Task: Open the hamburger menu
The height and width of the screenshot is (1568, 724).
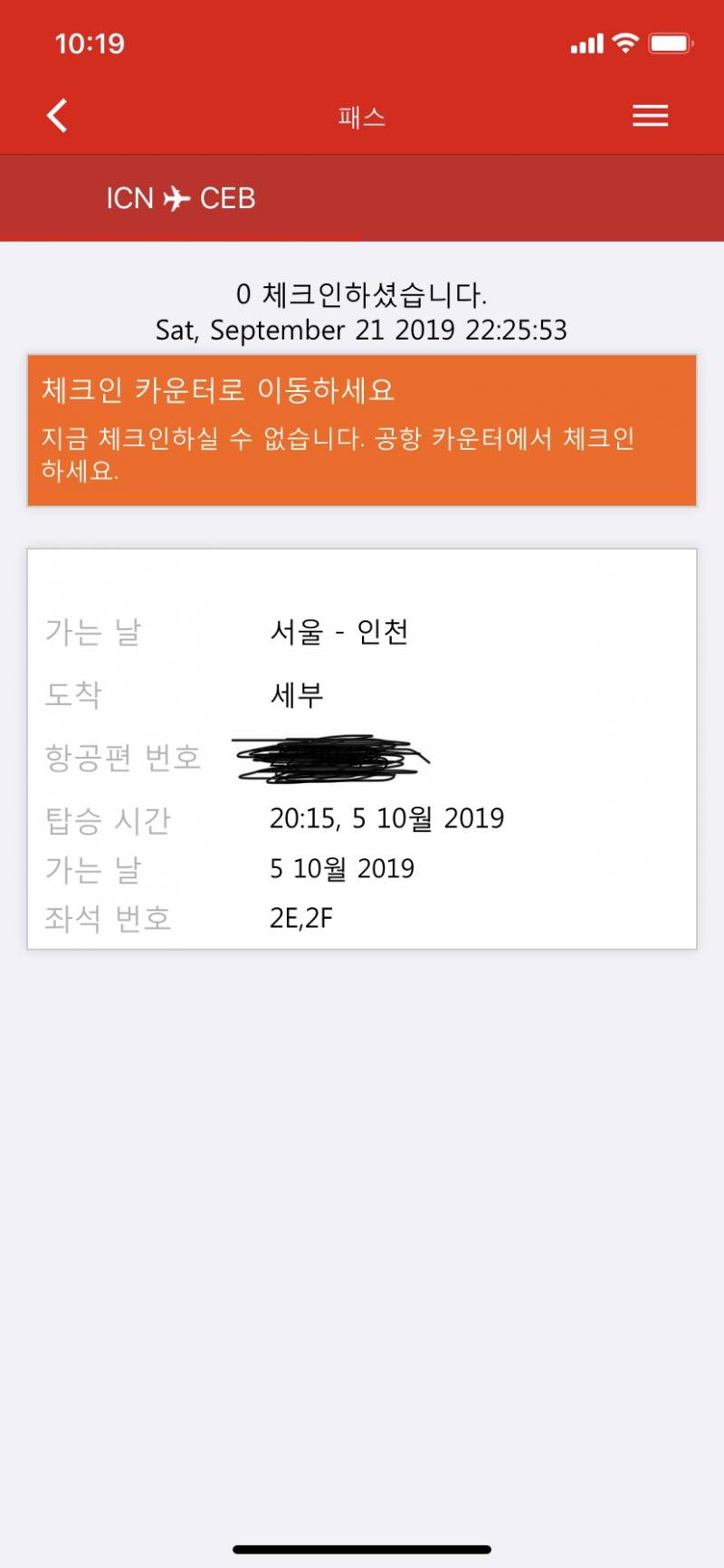Action: (x=650, y=115)
